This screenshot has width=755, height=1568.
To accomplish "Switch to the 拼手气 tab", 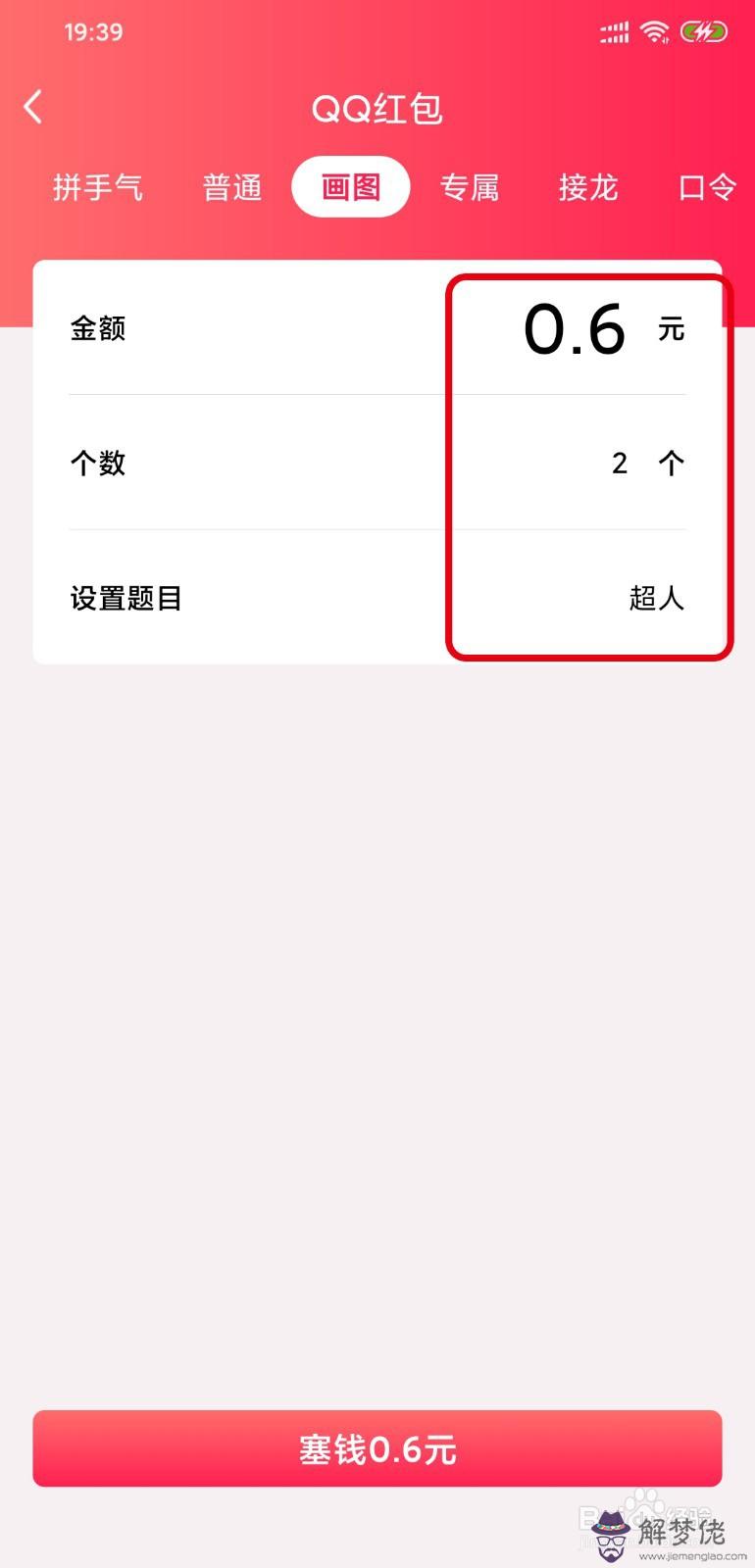I will point(98,186).
